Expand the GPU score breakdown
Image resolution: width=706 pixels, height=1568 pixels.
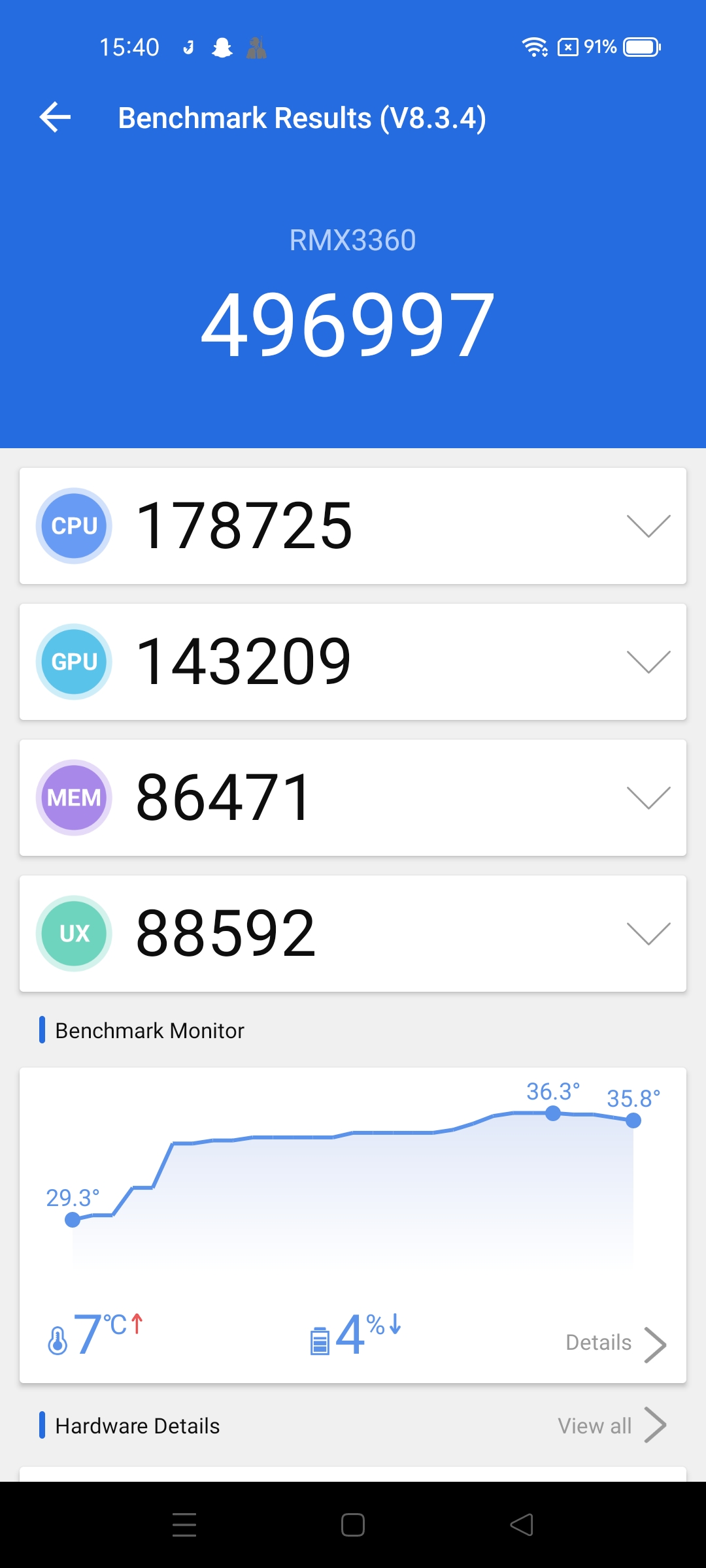[648, 662]
